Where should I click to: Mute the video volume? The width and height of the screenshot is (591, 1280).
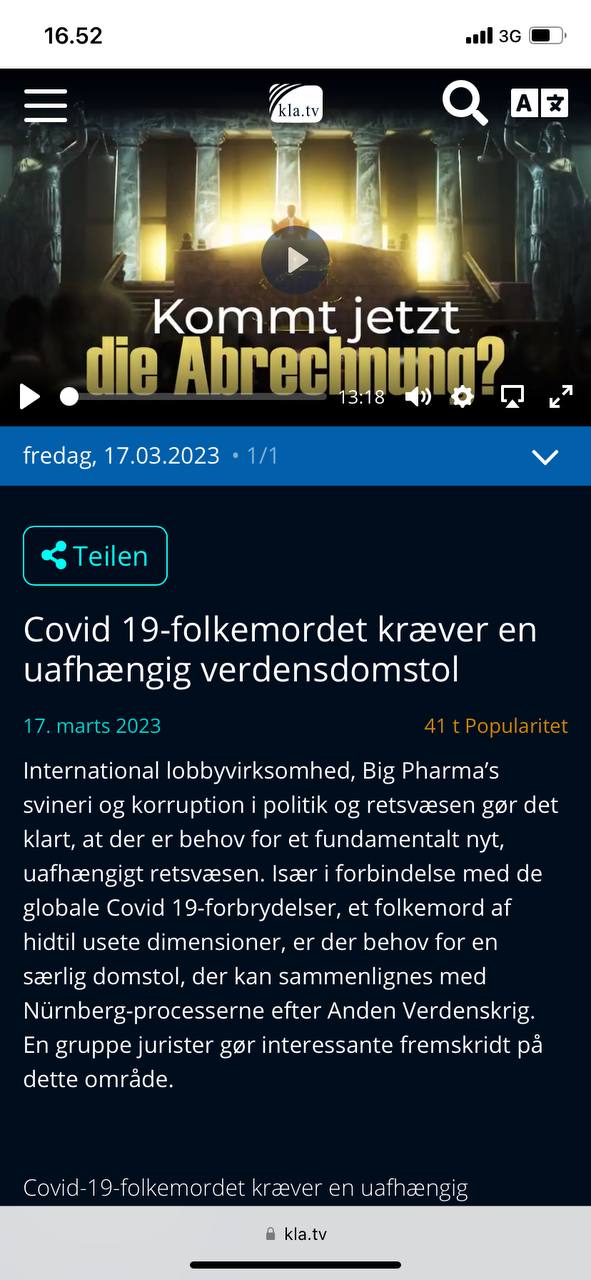click(418, 397)
